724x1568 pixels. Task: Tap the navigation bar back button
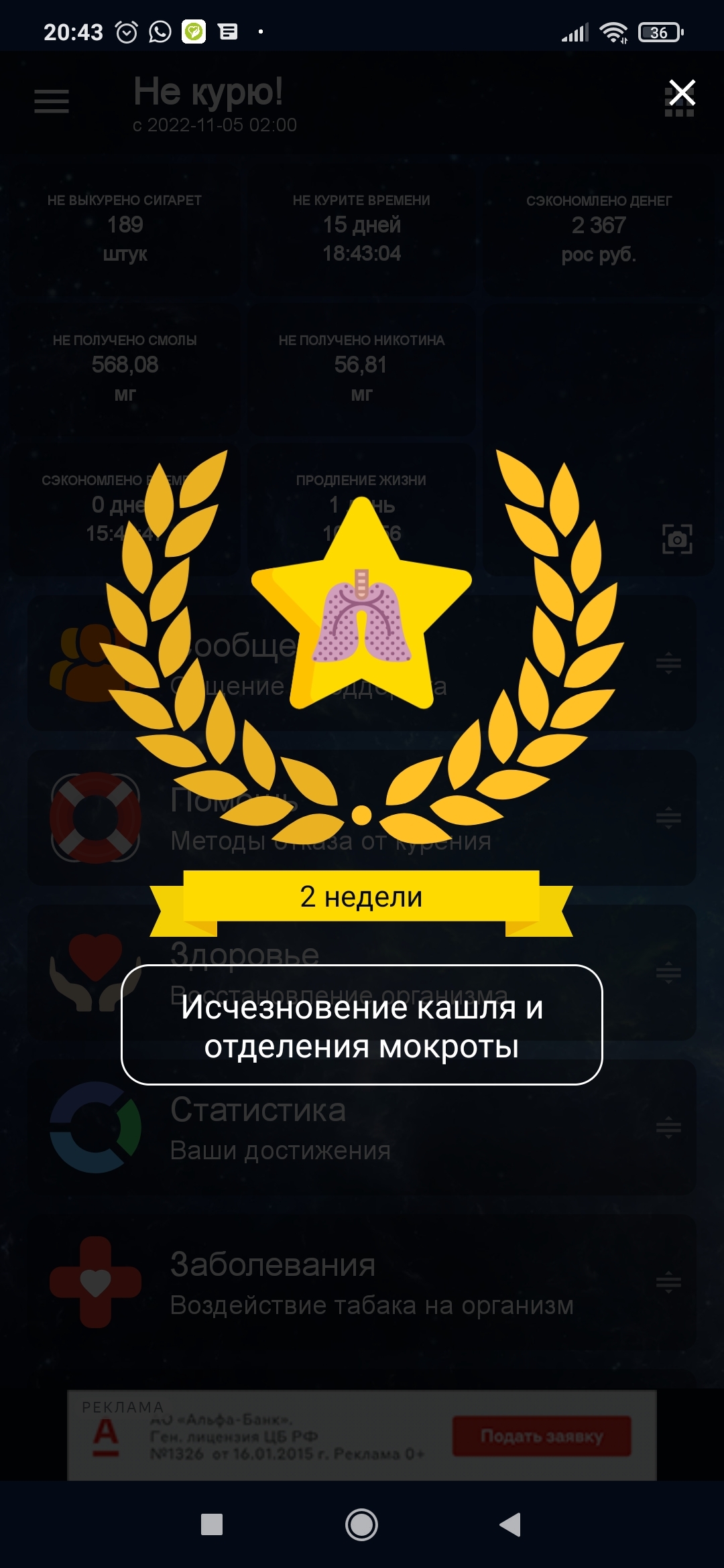[510, 1524]
